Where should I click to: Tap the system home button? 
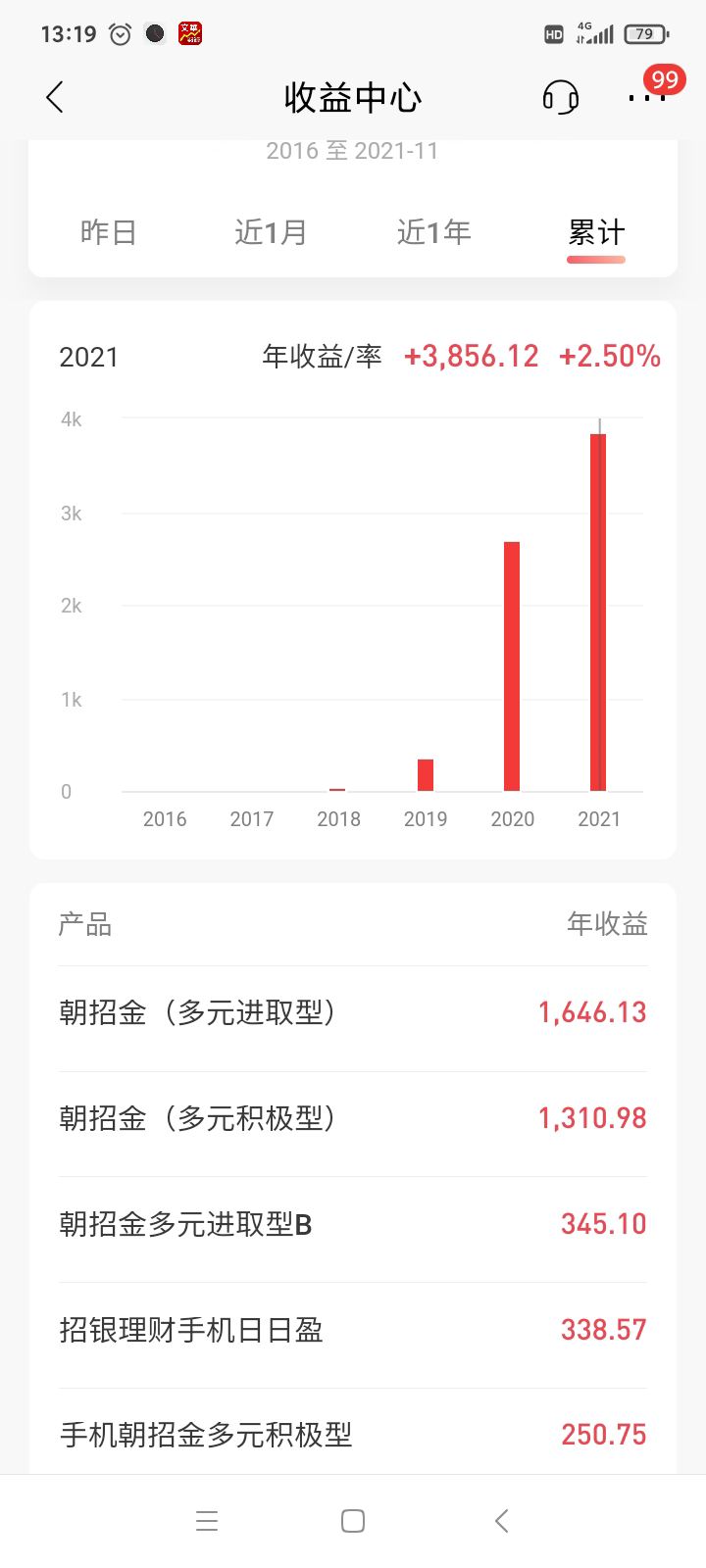click(353, 1521)
